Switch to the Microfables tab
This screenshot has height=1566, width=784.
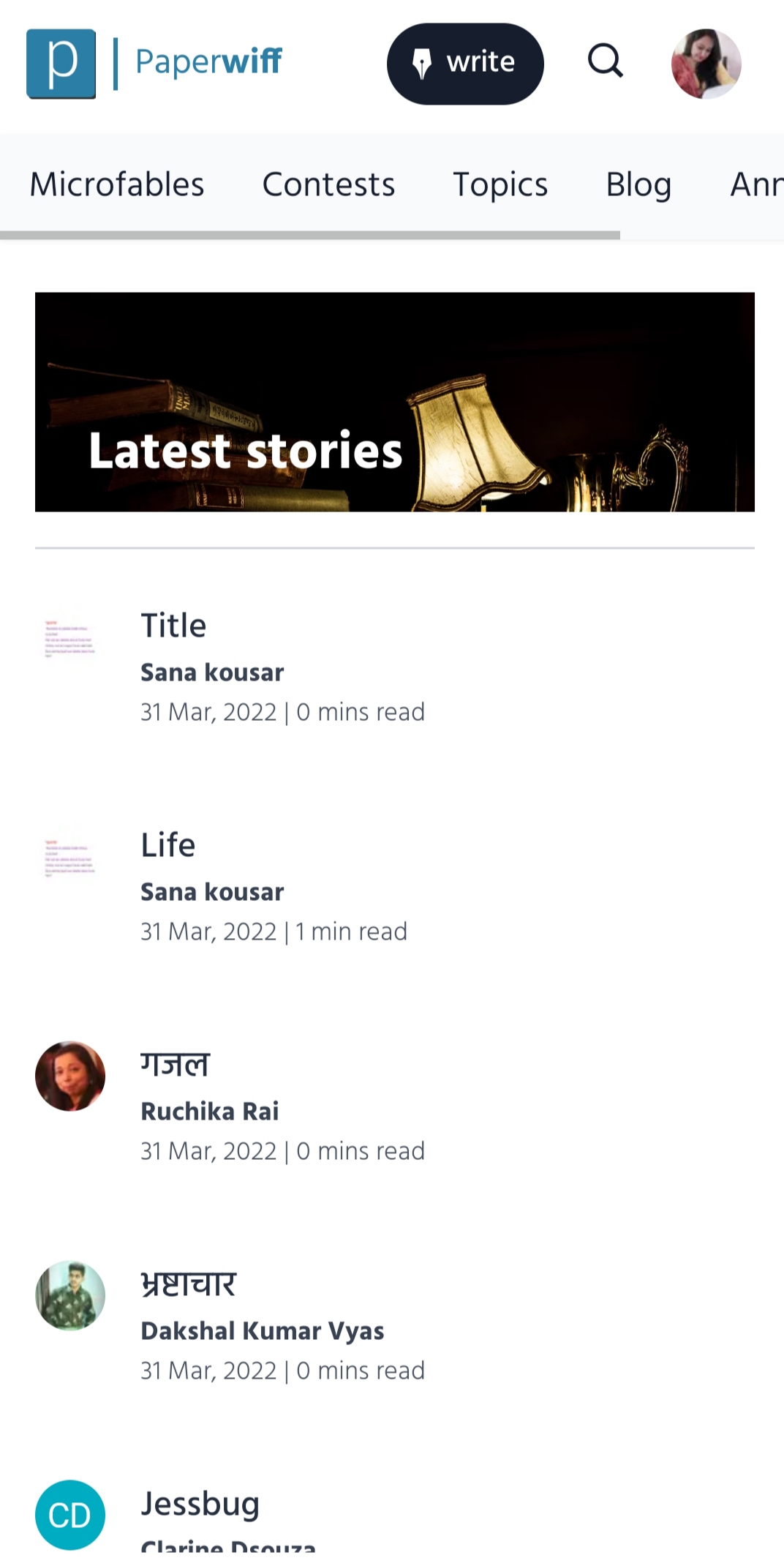pyautogui.click(x=117, y=184)
